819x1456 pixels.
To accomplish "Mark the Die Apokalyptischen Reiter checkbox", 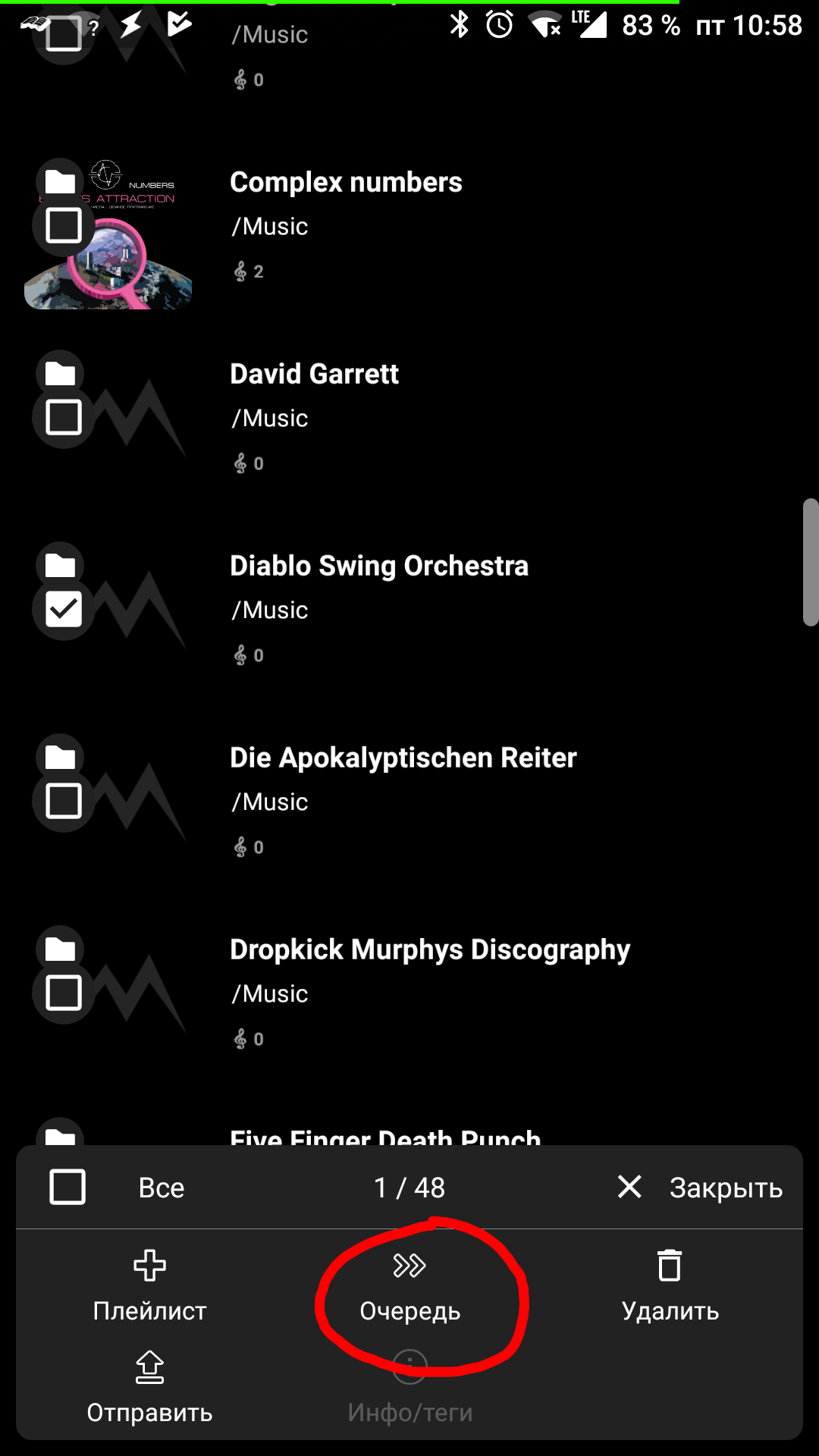I will 64,801.
